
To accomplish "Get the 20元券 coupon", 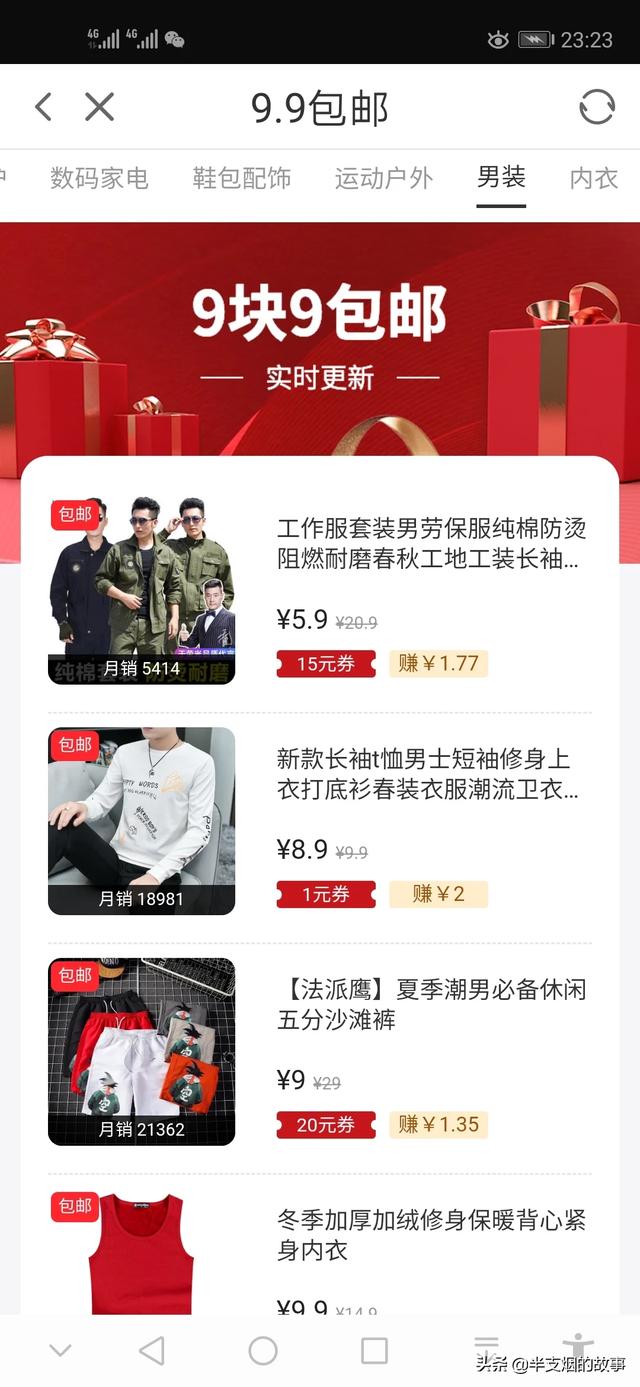I will [326, 1125].
